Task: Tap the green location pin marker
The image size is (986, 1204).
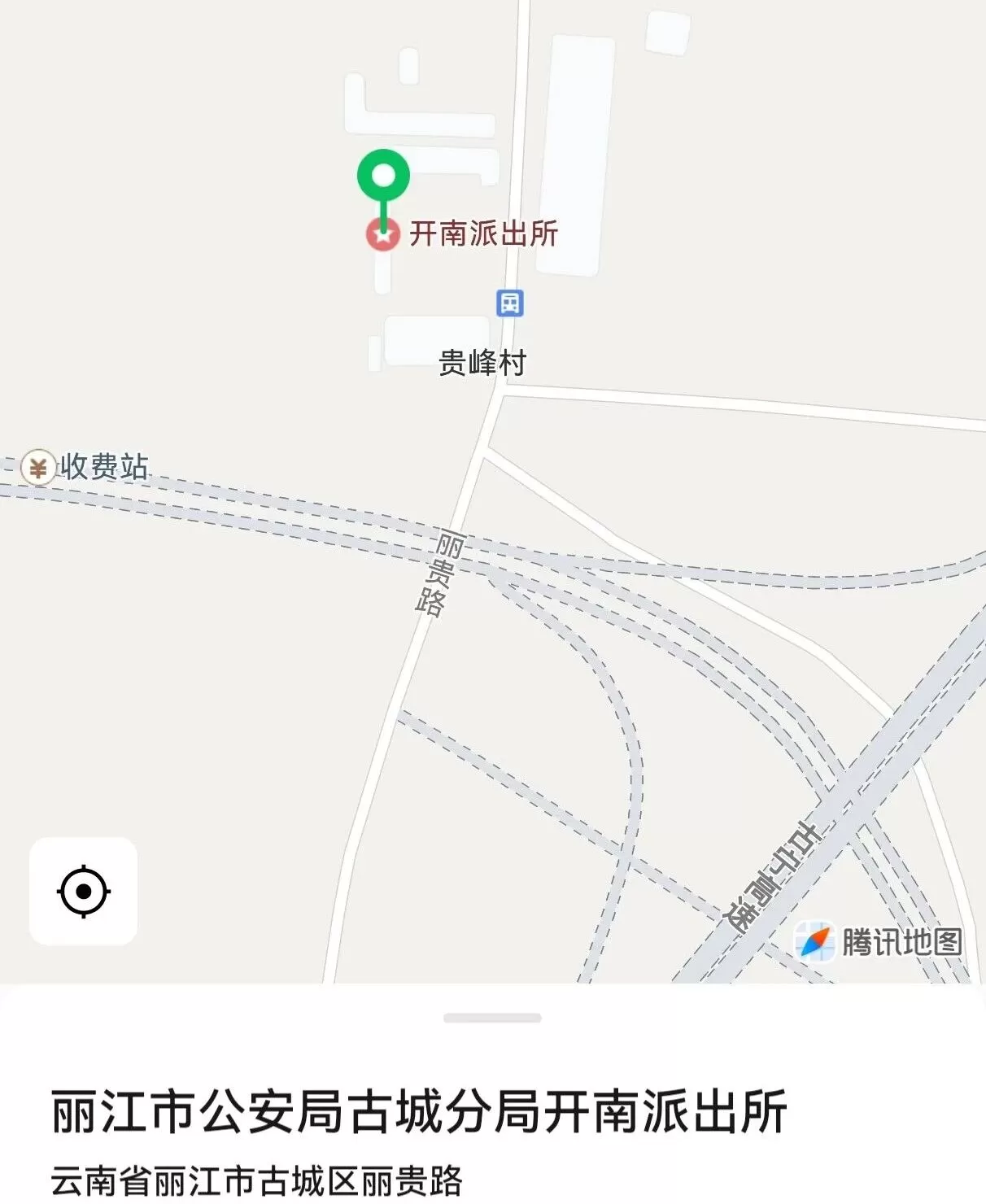Action: coord(383,176)
